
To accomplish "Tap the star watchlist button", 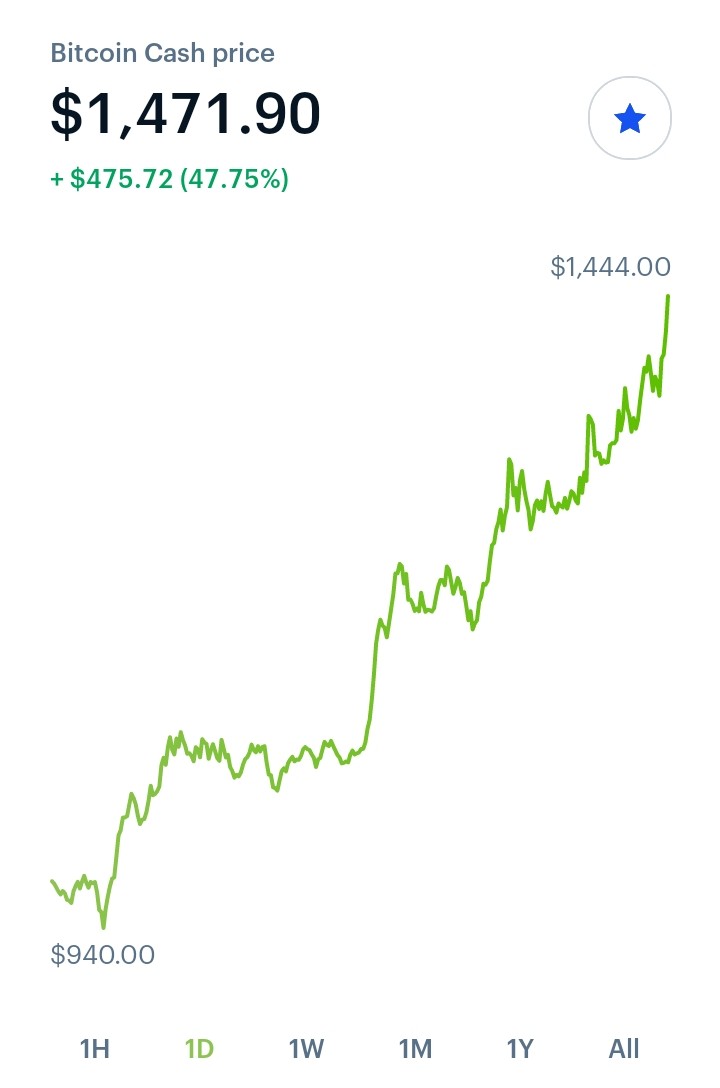I will click(629, 118).
